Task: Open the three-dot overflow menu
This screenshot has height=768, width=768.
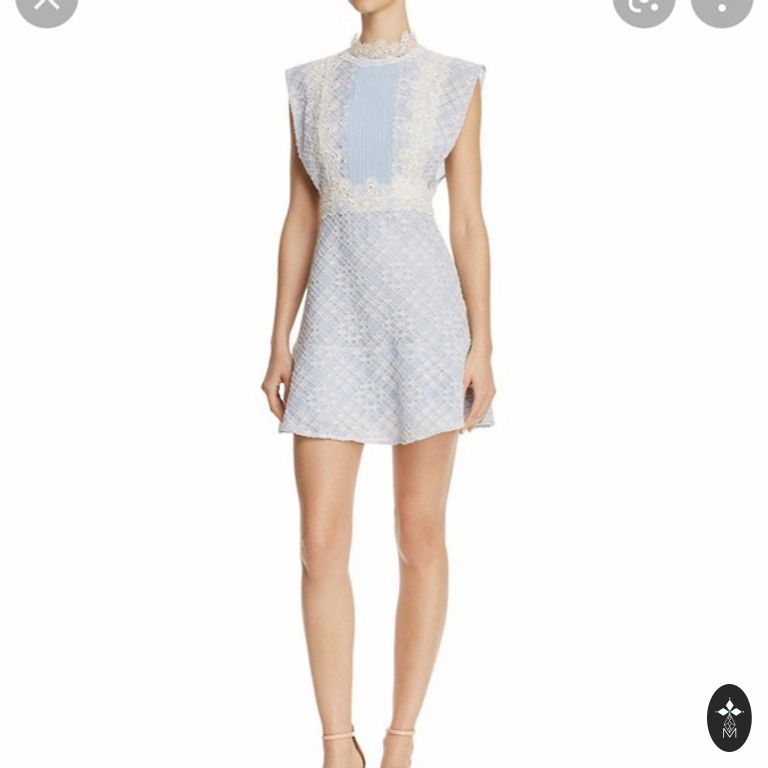Action: pos(722,6)
